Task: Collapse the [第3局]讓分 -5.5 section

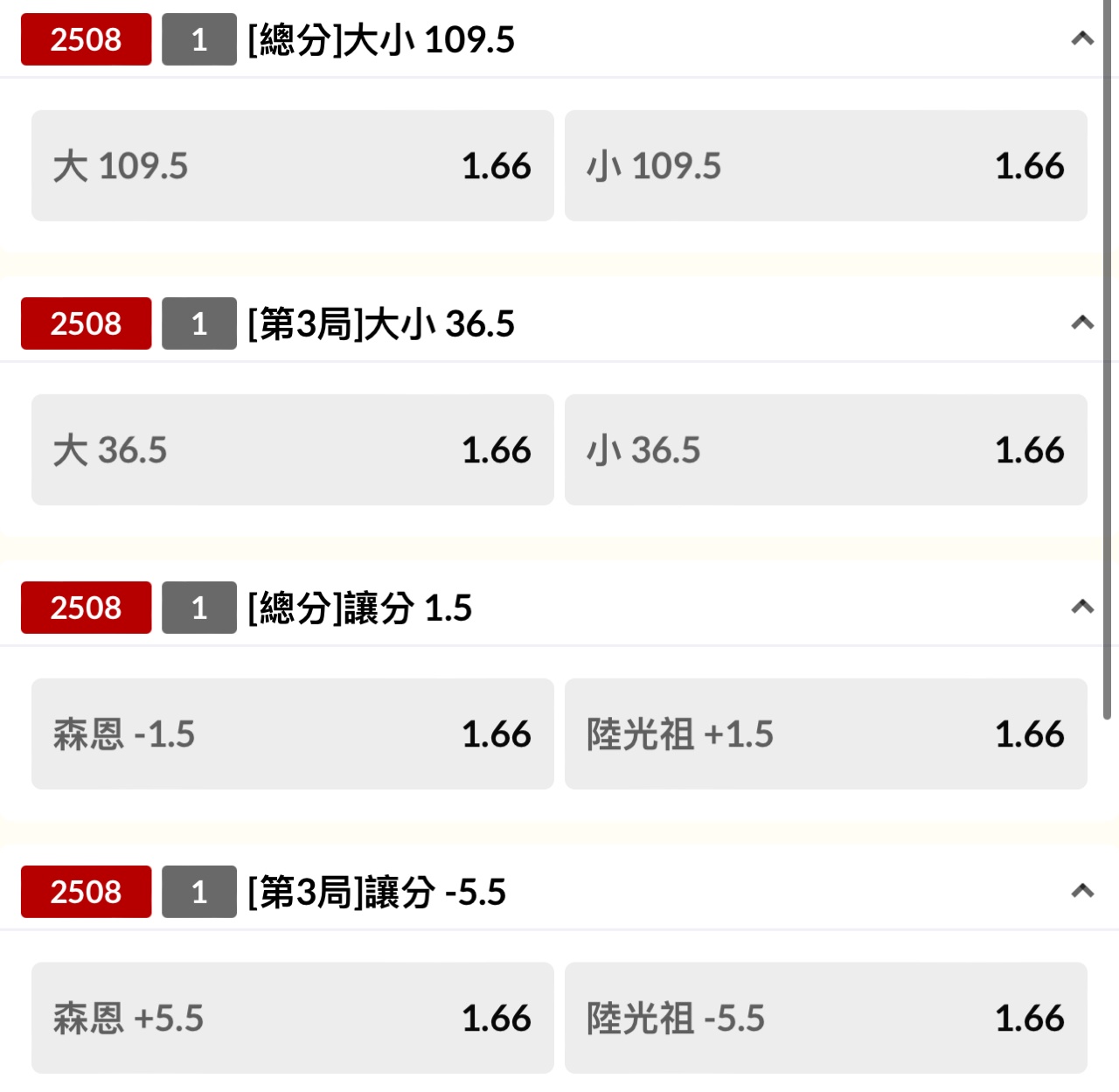Action: click(x=1082, y=892)
